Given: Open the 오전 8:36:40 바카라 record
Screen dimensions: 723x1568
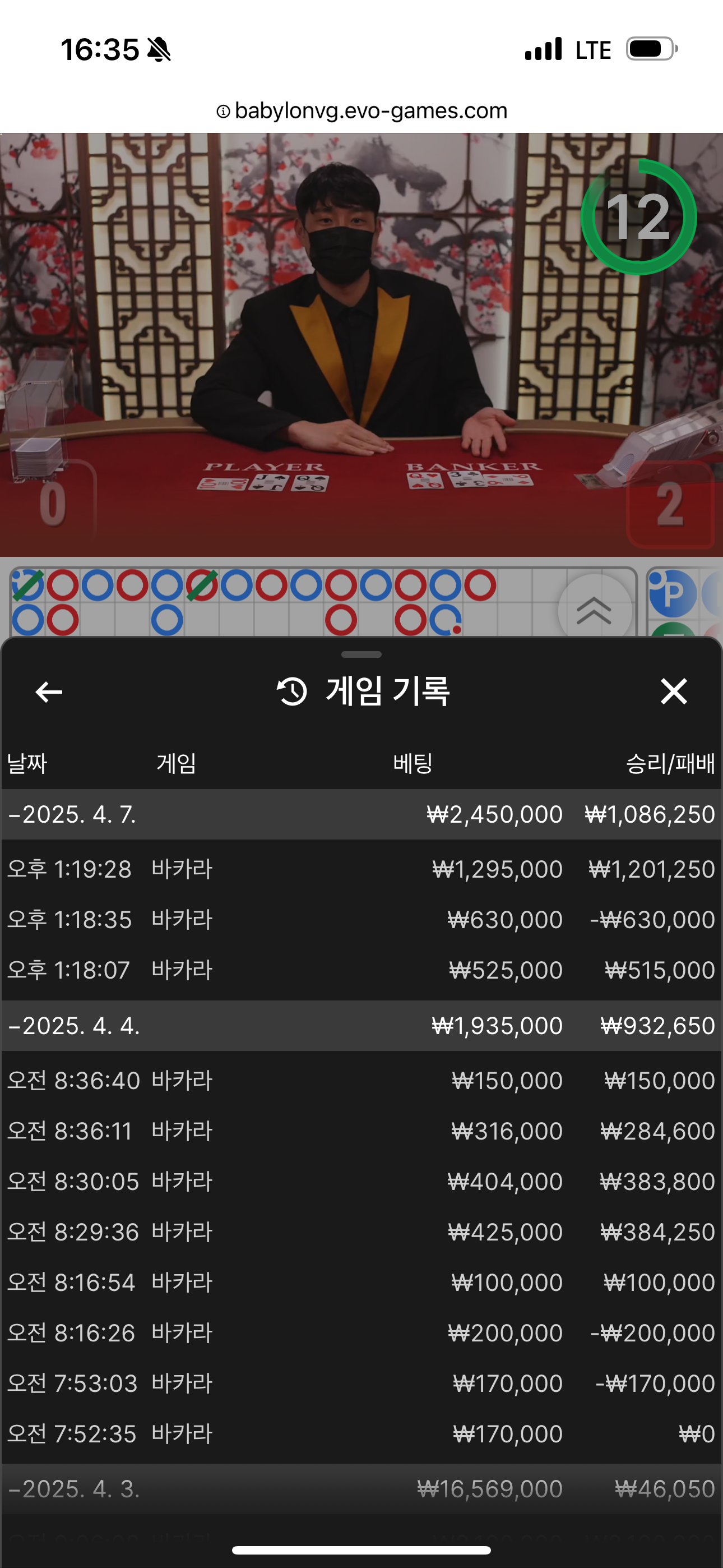Looking at the screenshot, I should (x=361, y=1081).
